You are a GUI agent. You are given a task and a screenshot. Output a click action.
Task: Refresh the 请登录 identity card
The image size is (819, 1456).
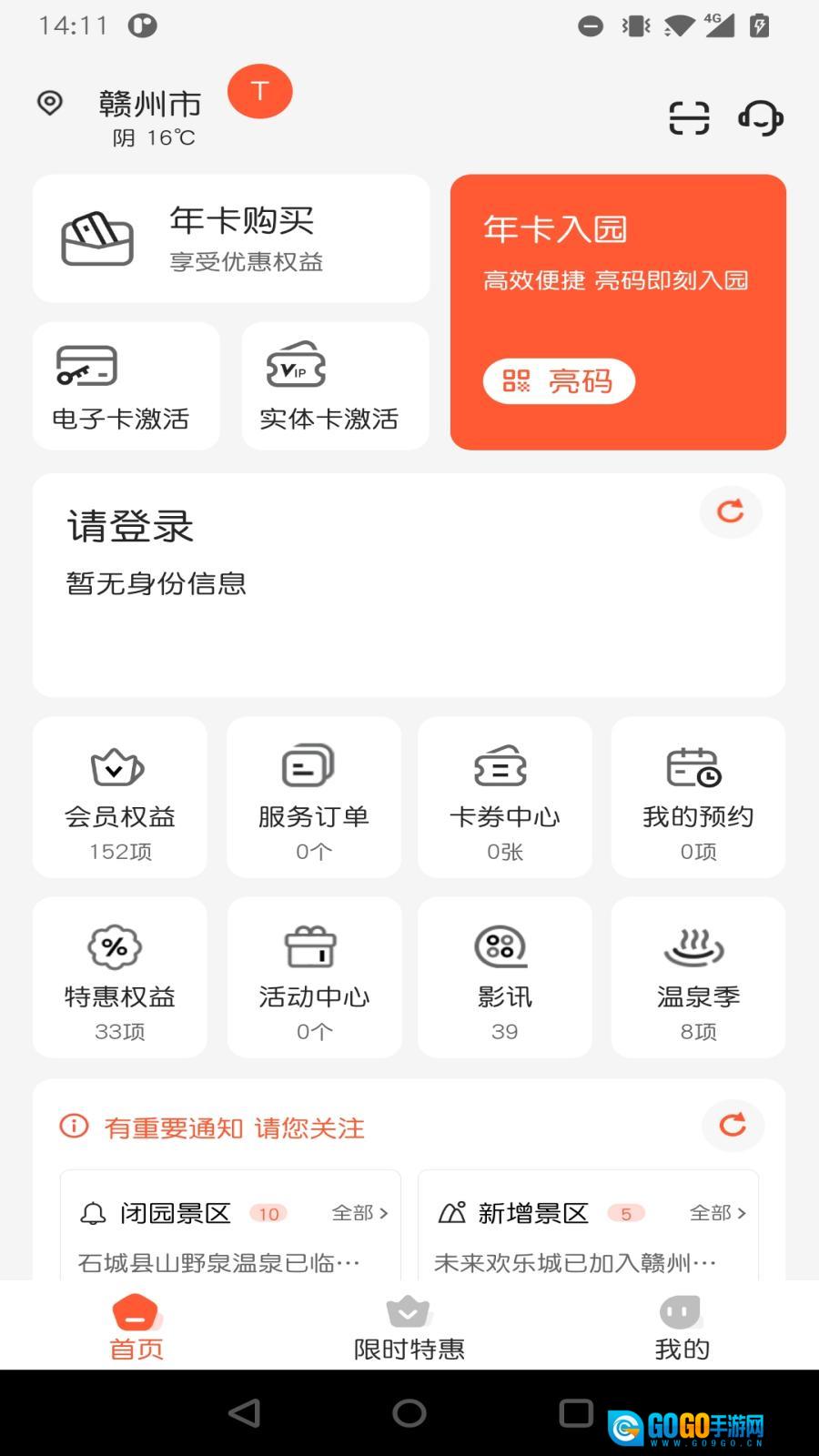click(x=731, y=512)
